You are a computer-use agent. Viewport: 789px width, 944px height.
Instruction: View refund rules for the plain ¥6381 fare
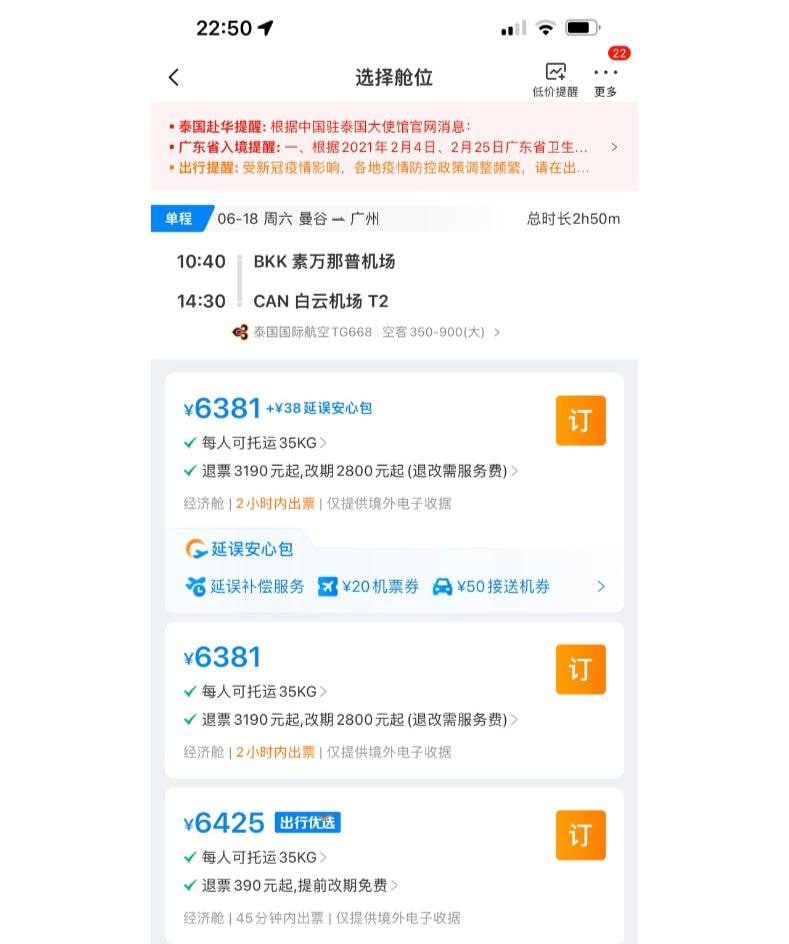tap(359, 719)
